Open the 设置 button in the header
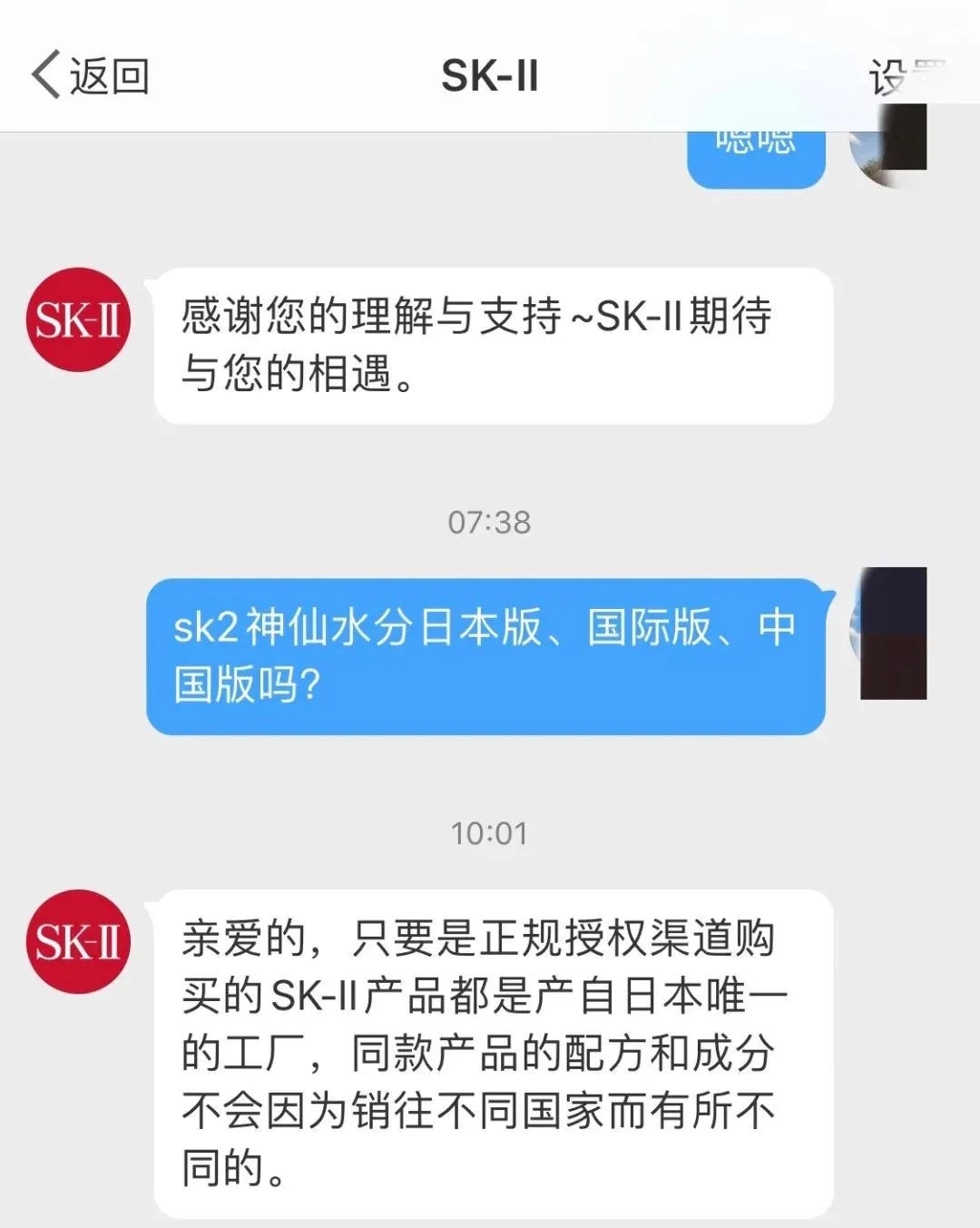Image resolution: width=980 pixels, height=1228 pixels. (903, 76)
